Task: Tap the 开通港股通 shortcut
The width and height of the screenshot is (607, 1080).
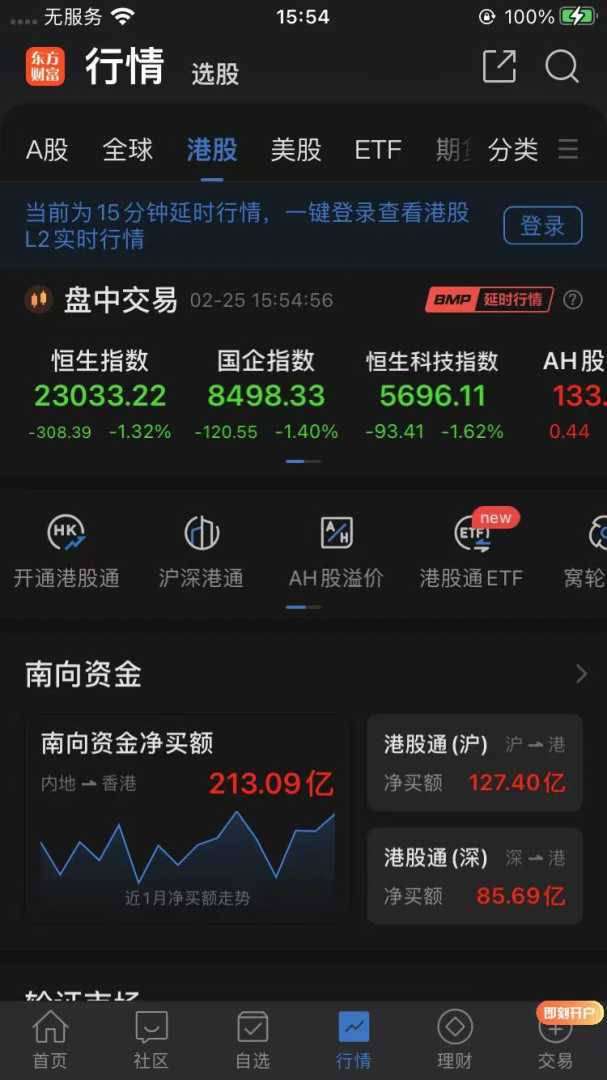Action: (x=66, y=551)
